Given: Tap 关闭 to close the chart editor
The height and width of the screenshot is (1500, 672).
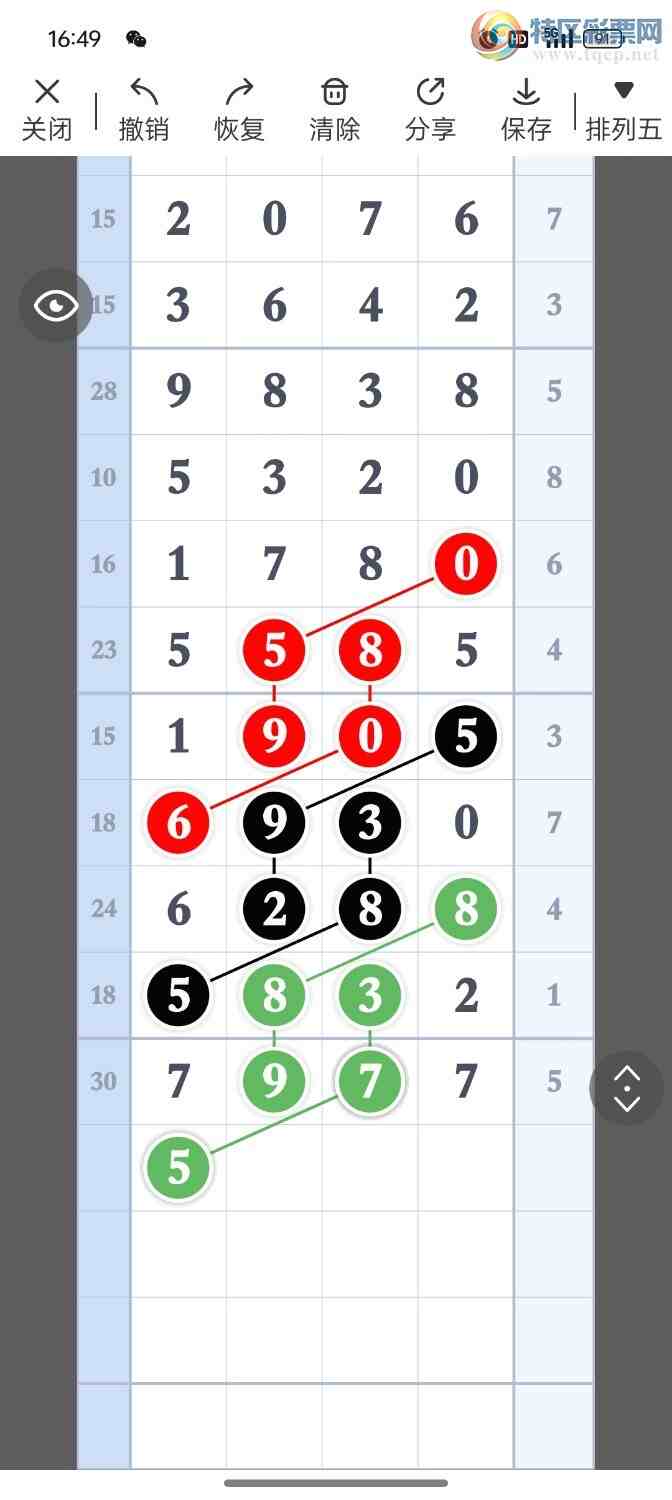Looking at the screenshot, I should click(x=47, y=110).
